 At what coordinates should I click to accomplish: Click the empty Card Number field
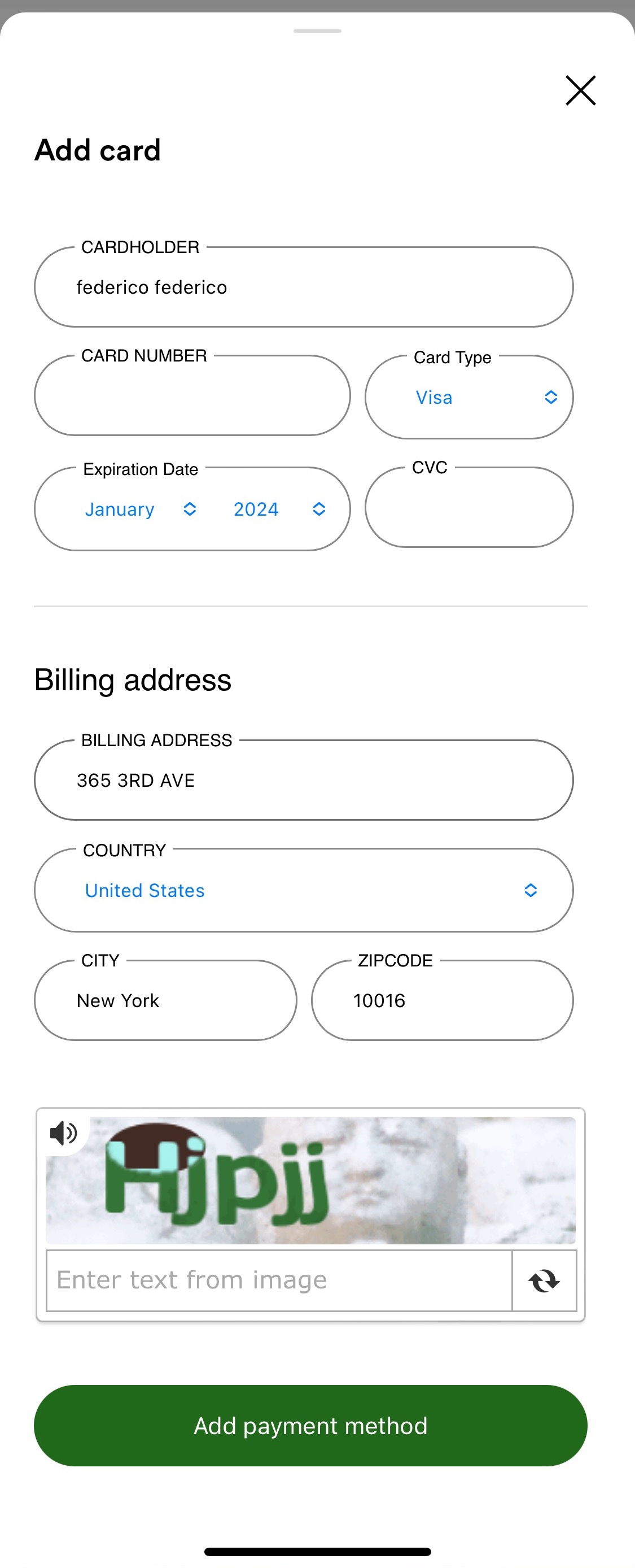[x=192, y=395]
